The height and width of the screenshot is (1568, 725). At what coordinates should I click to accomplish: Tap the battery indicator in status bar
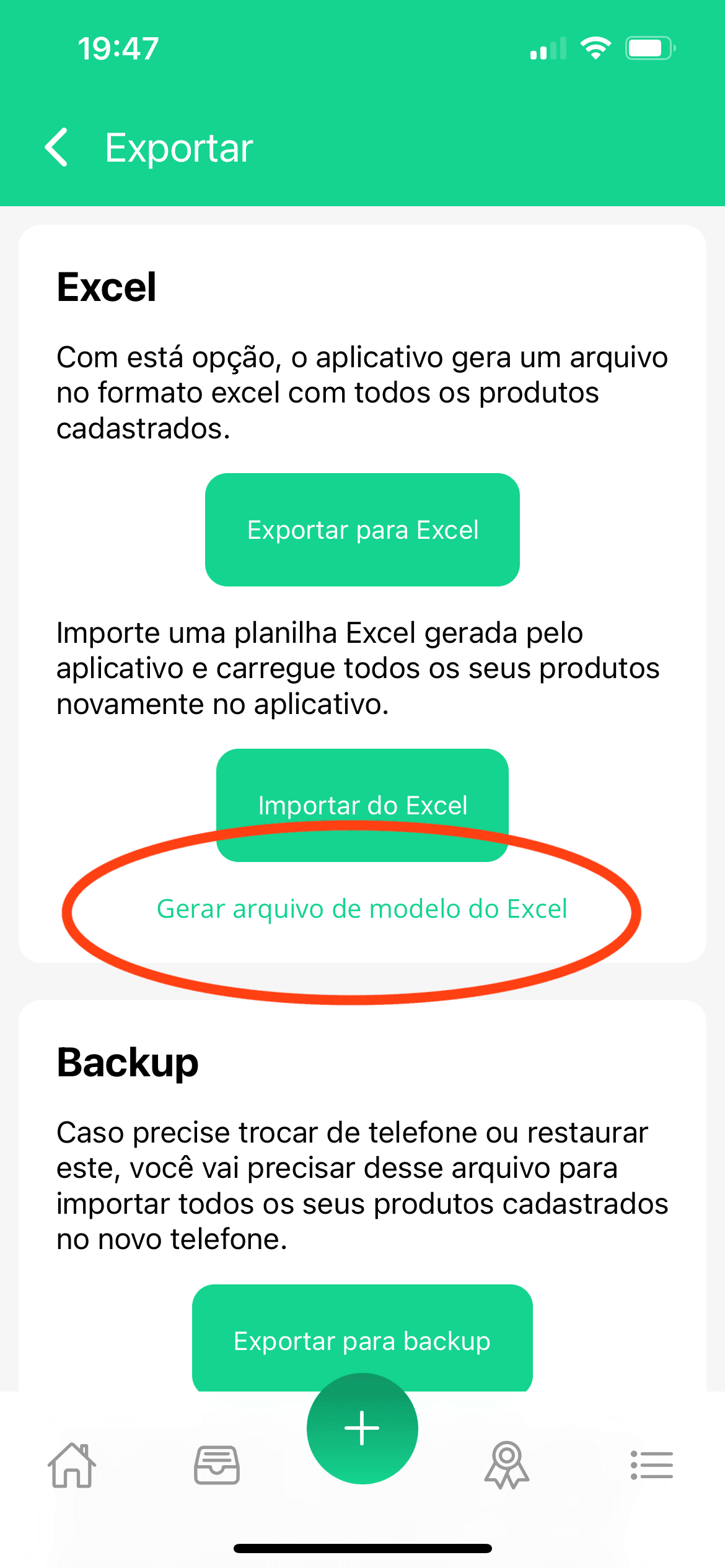click(648, 48)
